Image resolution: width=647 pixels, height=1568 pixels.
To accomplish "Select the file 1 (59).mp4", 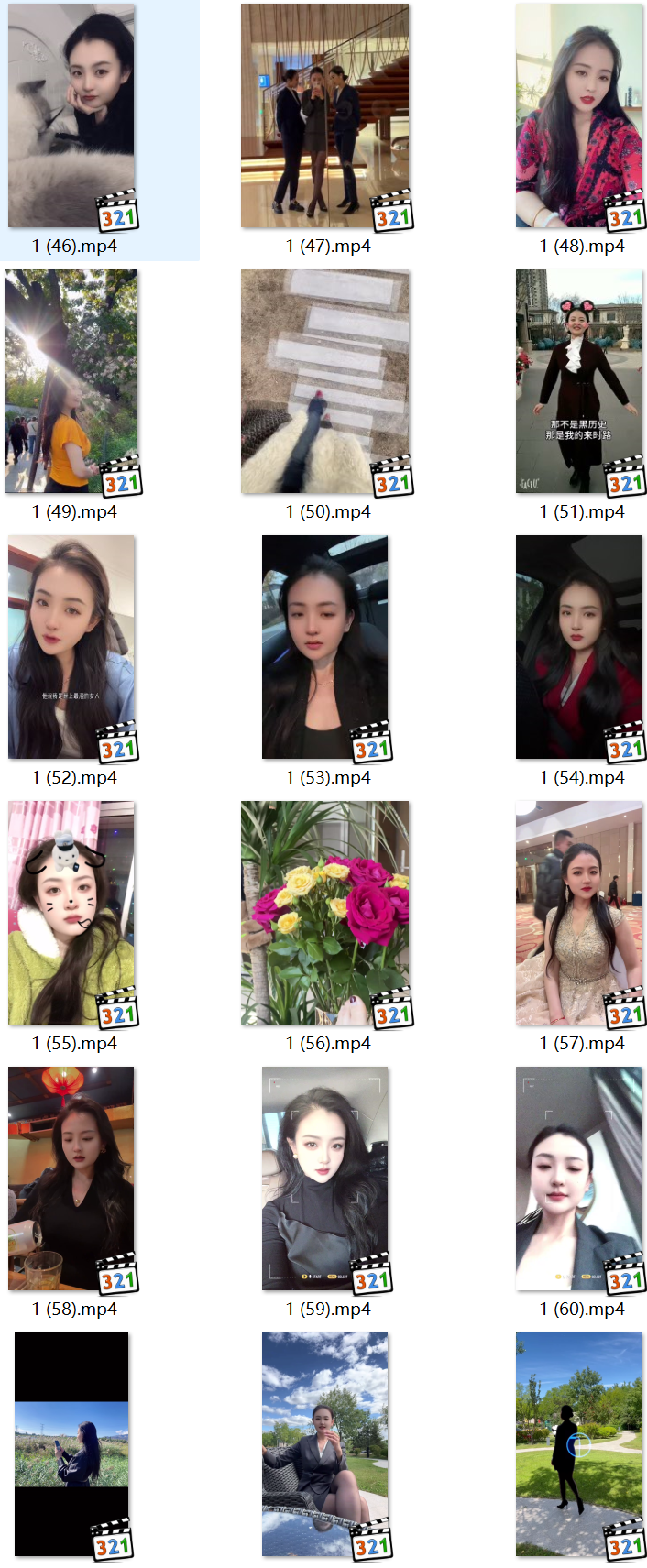I will click(324, 1179).
